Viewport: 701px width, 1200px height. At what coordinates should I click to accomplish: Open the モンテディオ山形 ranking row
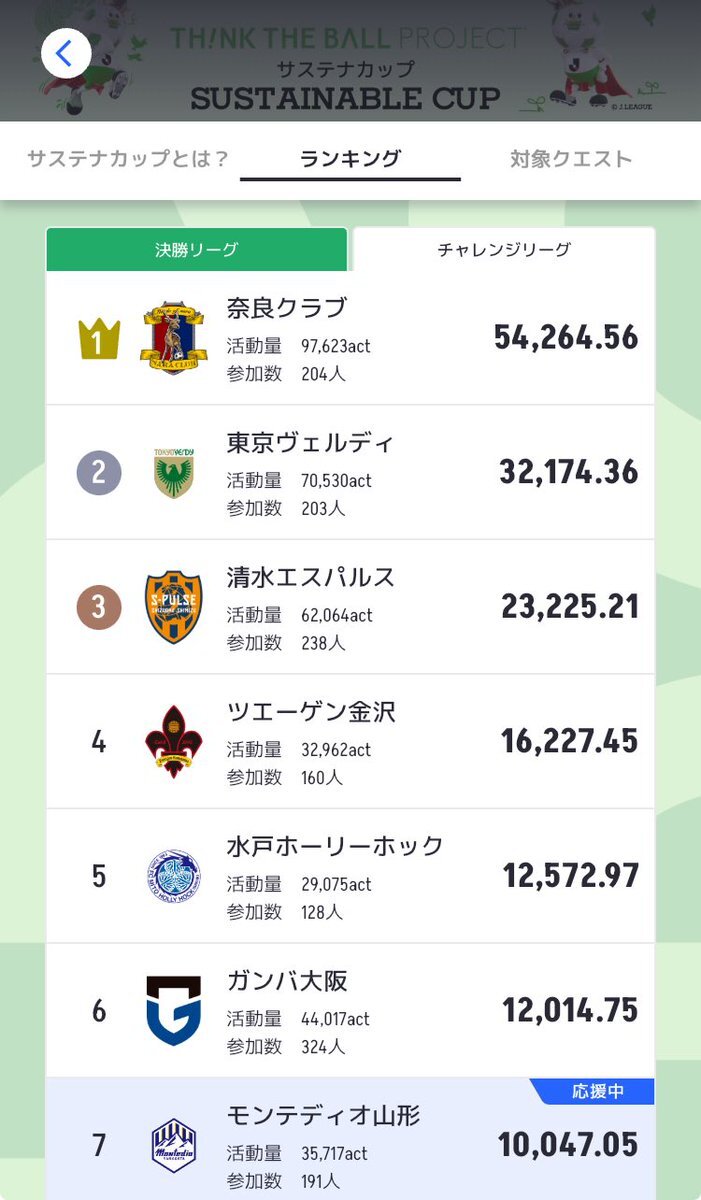tap(350, 1139)
